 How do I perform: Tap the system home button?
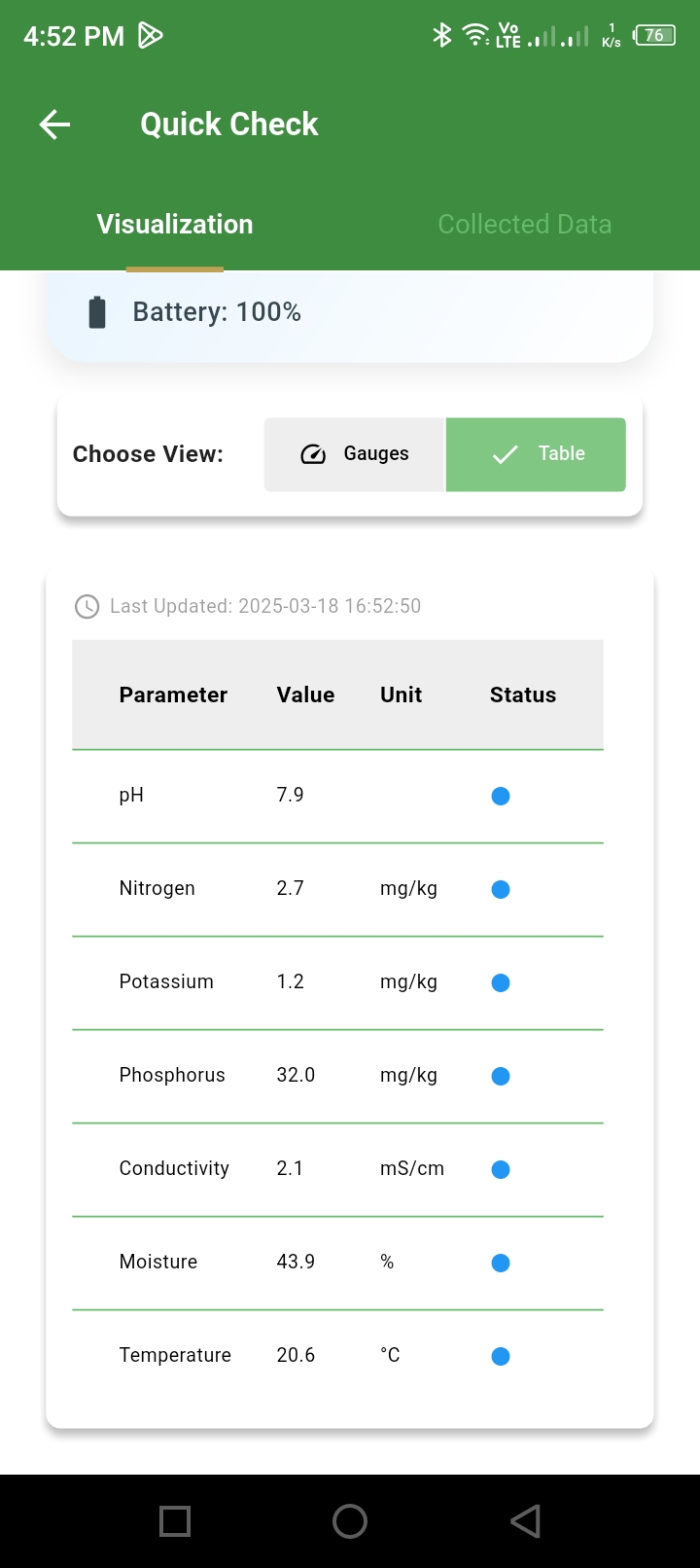tap(350, 1521)
